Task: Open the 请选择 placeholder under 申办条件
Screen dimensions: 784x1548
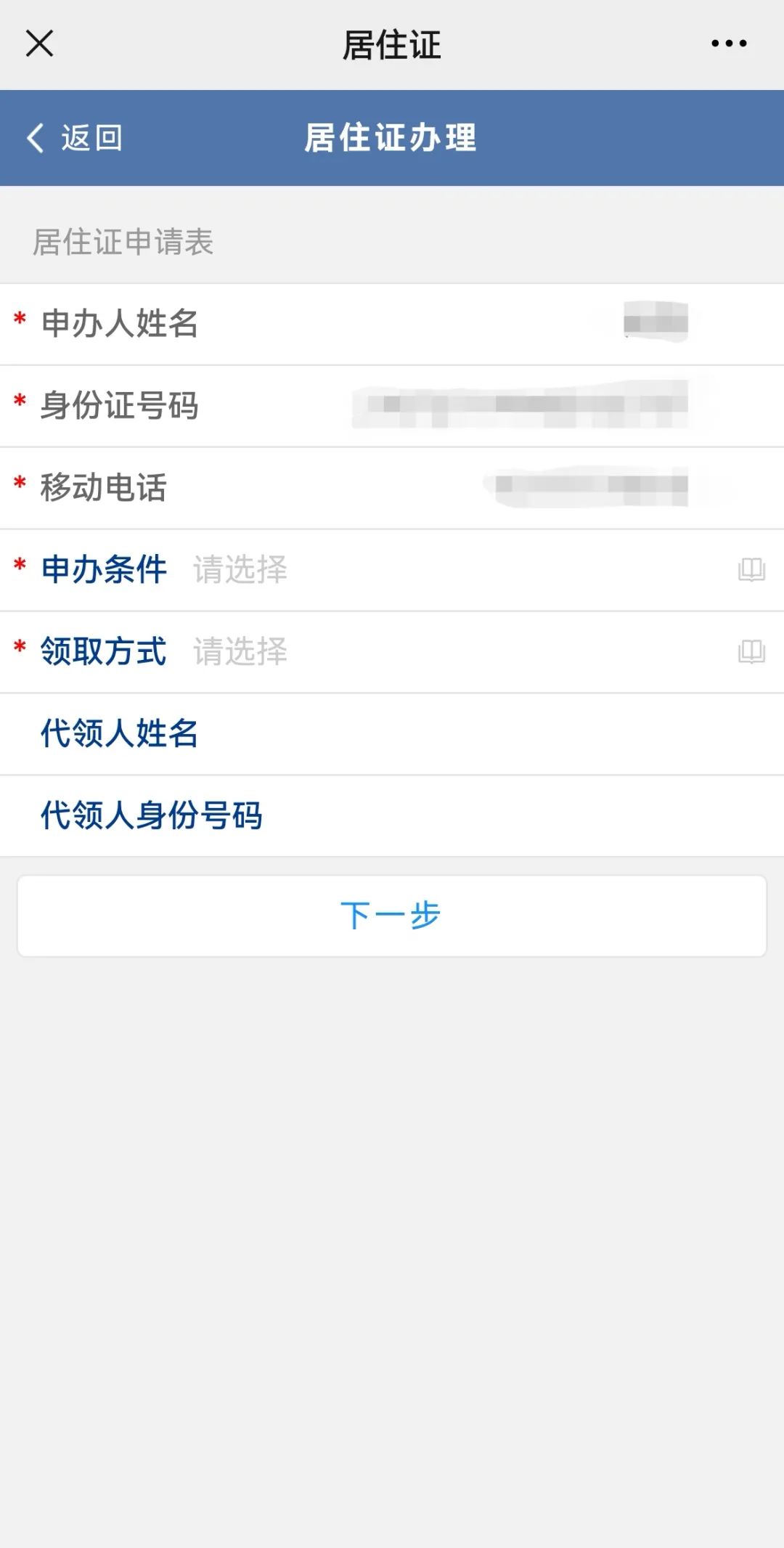Action: click(240, 571)
